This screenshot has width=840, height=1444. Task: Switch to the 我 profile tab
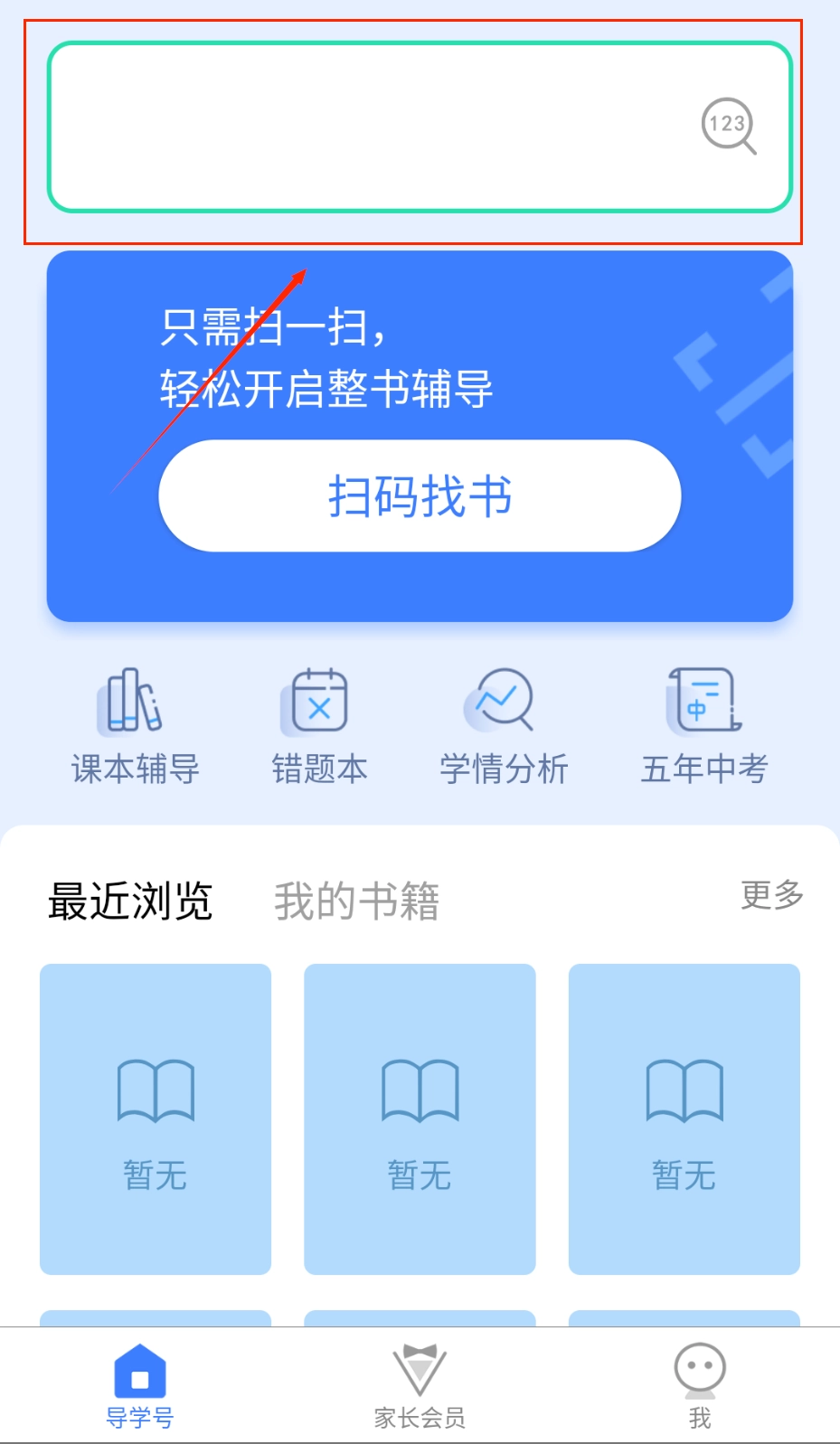700,1385
